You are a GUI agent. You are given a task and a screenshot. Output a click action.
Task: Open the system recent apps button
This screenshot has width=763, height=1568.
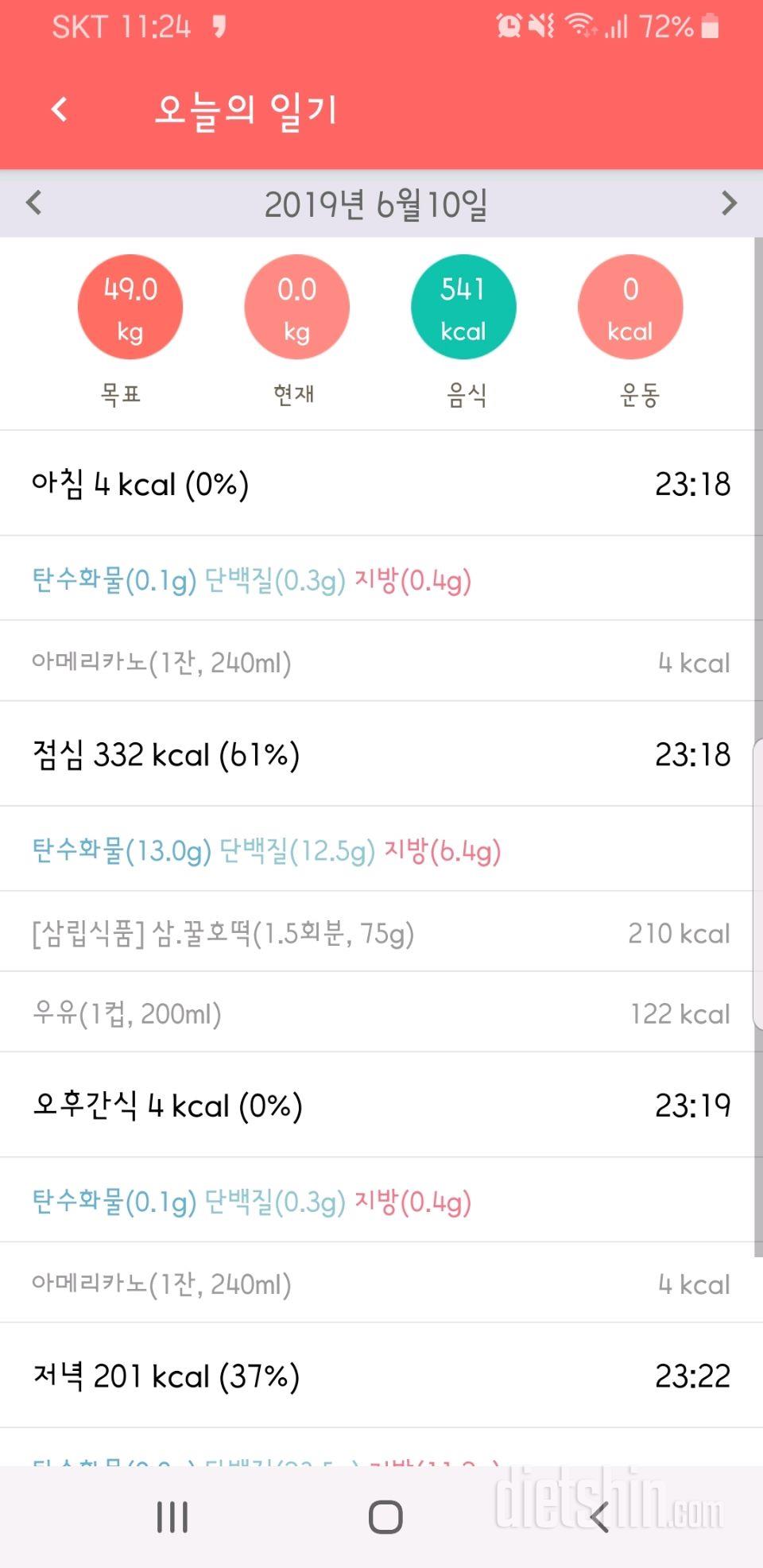point(172,1516)
